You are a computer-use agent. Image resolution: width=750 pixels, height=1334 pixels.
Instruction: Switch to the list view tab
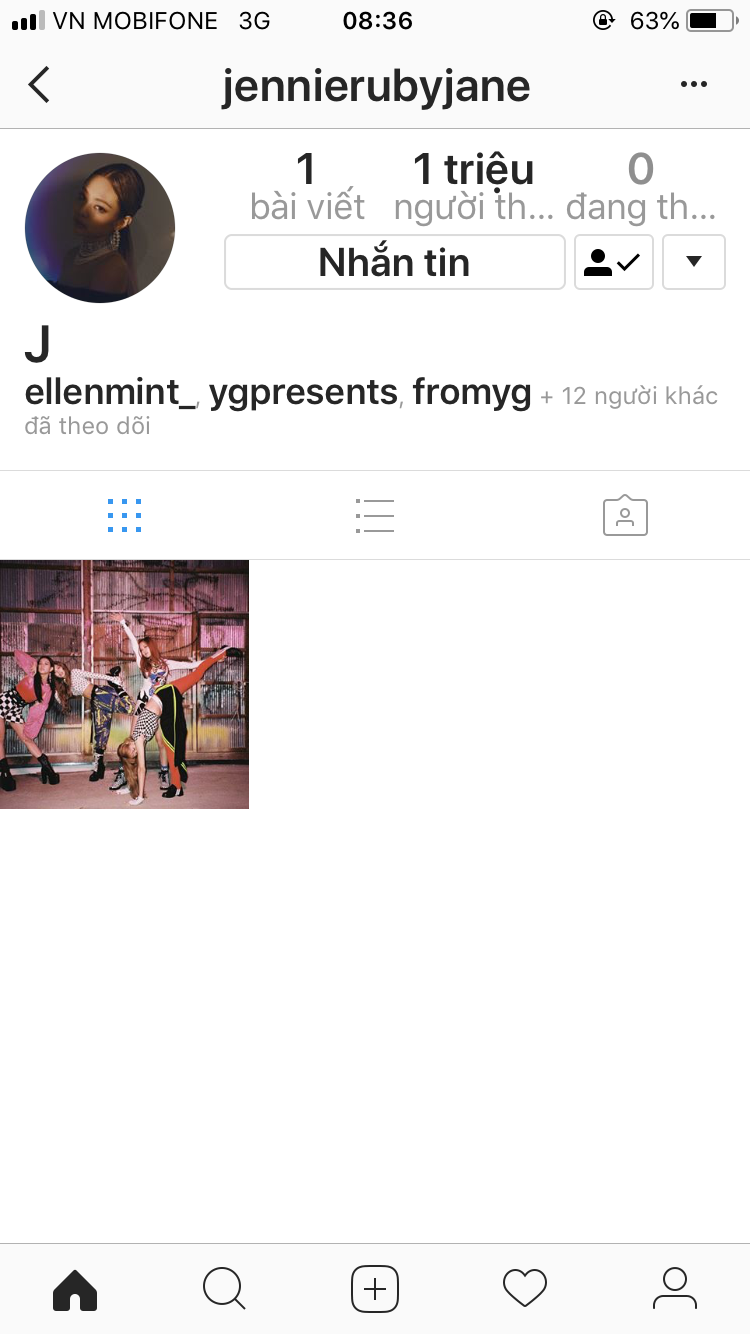click(x=374, y=515)
